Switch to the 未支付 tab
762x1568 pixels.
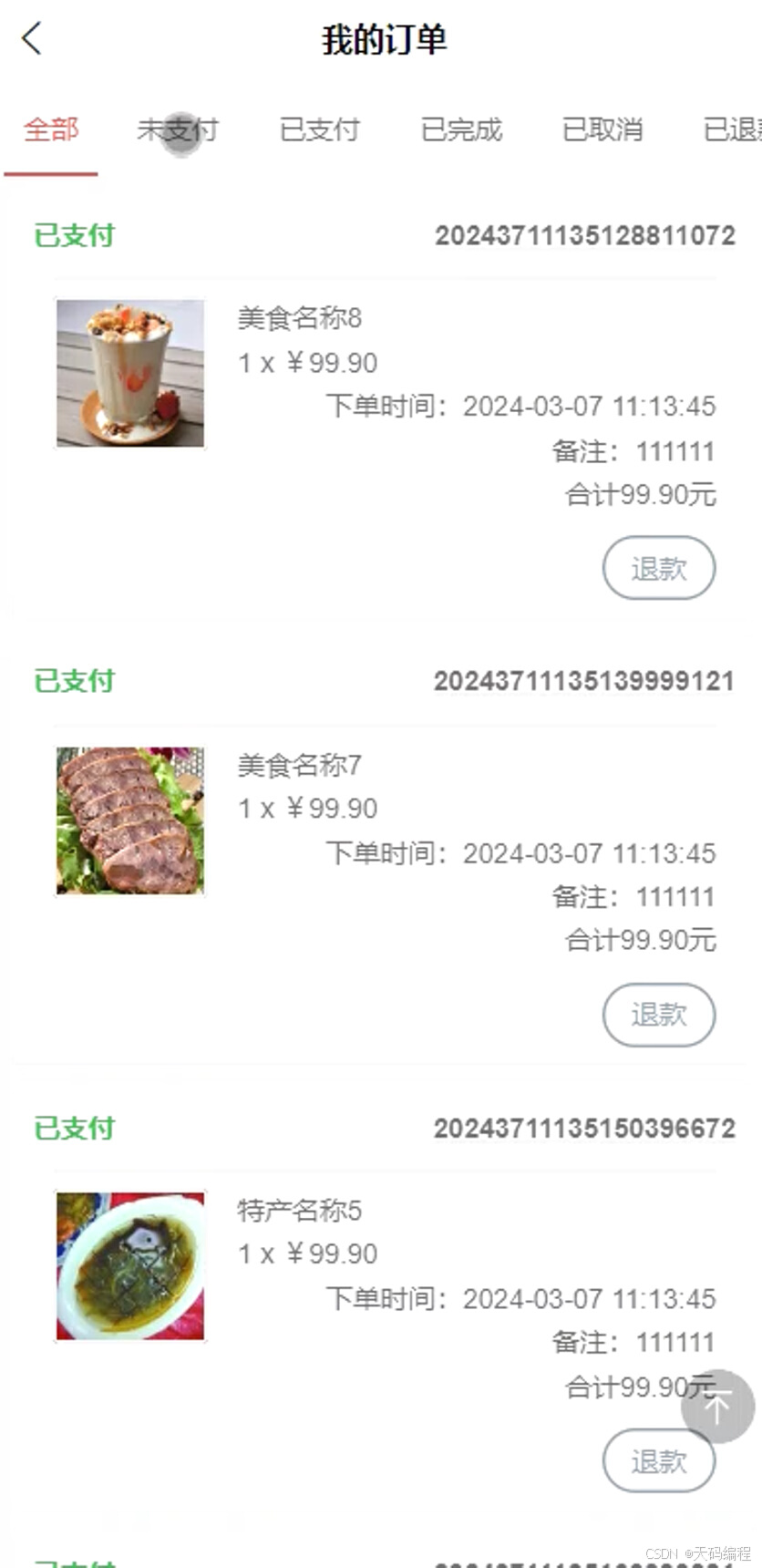point(178,130)
